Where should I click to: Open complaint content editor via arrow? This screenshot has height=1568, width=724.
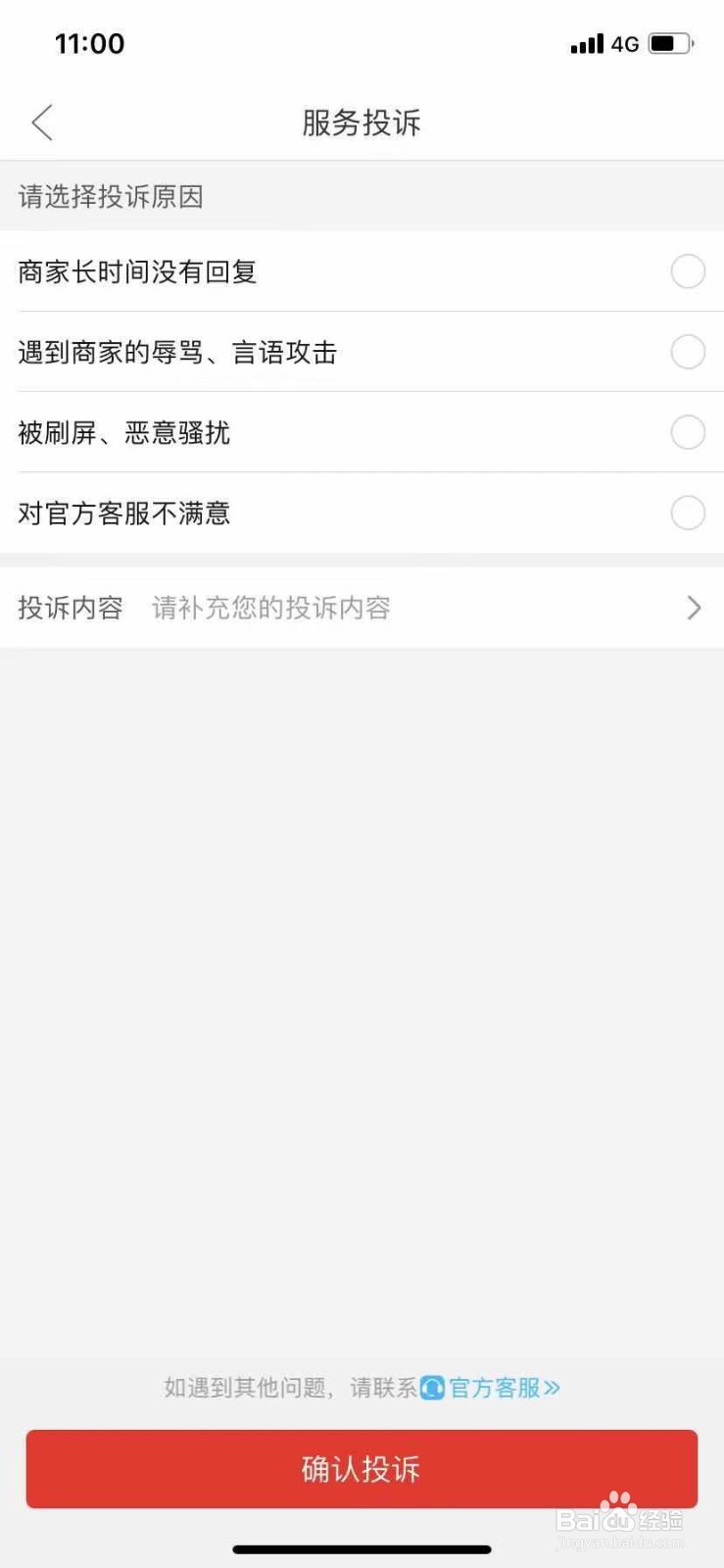694,608
